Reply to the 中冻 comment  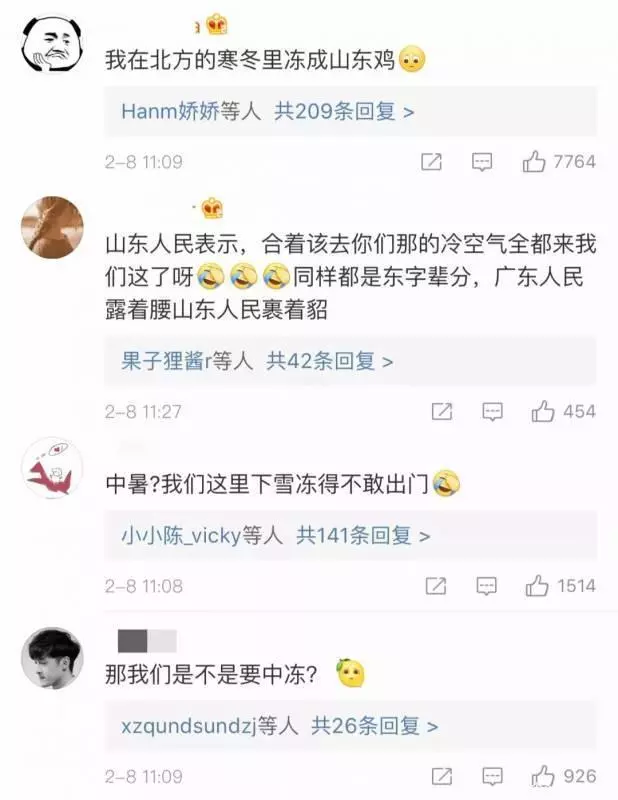click(x=490, y=776)
